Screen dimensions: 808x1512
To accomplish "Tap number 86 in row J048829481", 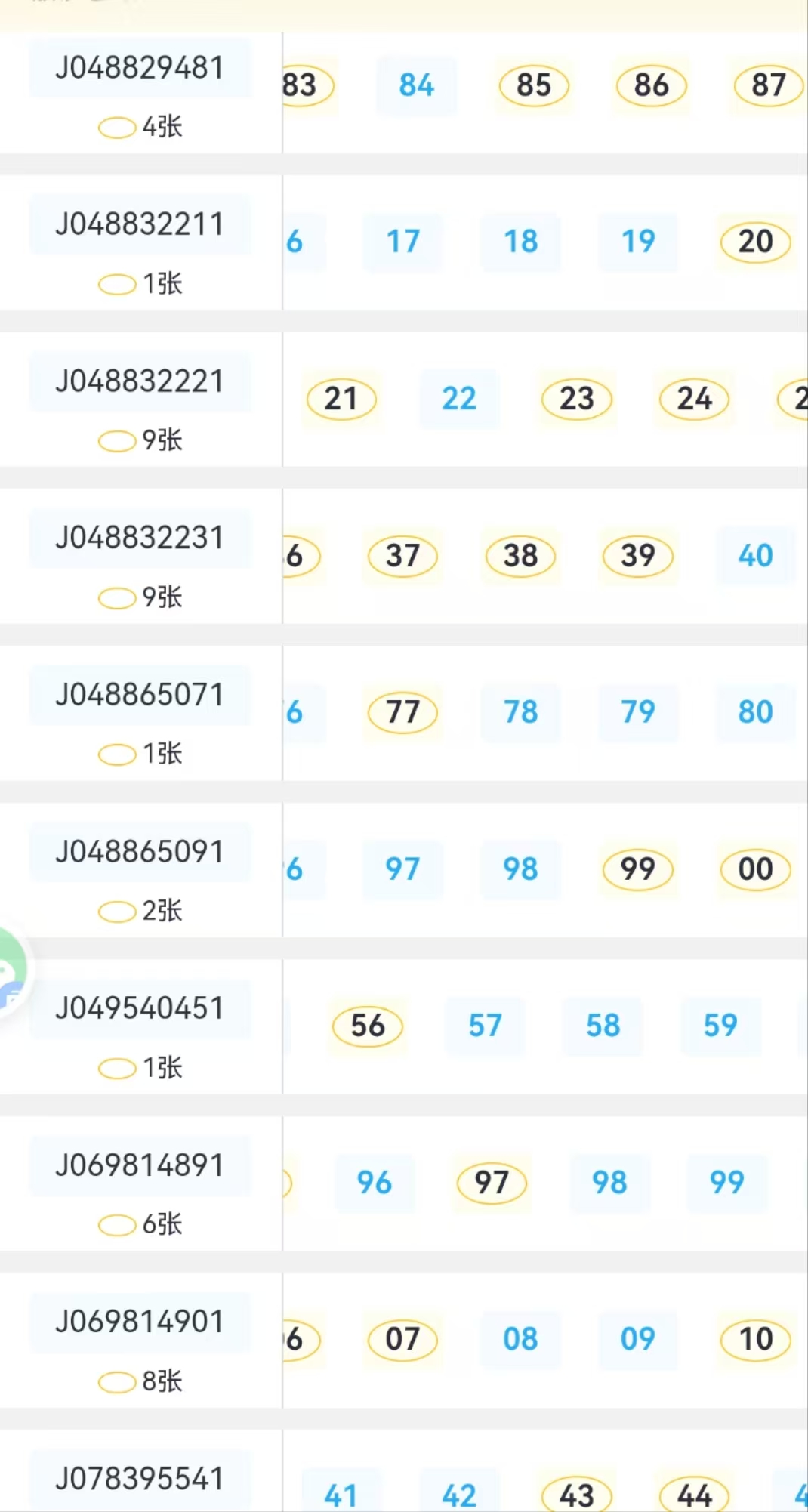I will [651, 85].
